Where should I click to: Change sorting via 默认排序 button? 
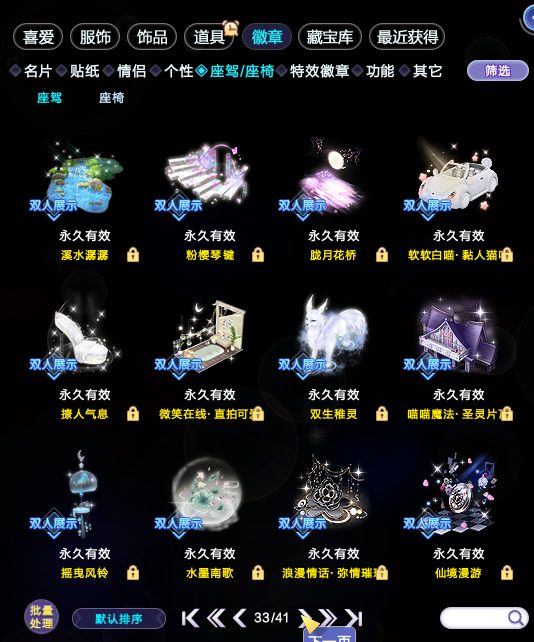coord(119,618)
